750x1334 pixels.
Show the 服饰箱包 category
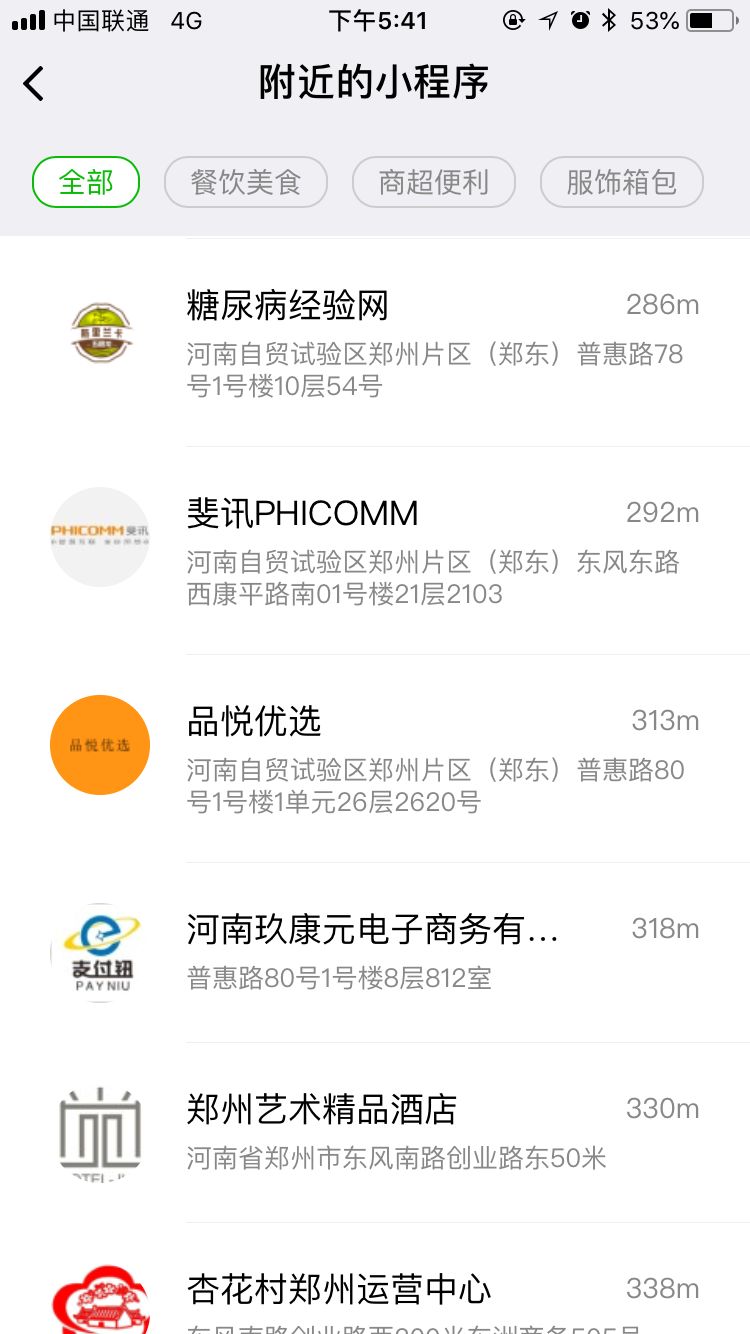(621, 182)
